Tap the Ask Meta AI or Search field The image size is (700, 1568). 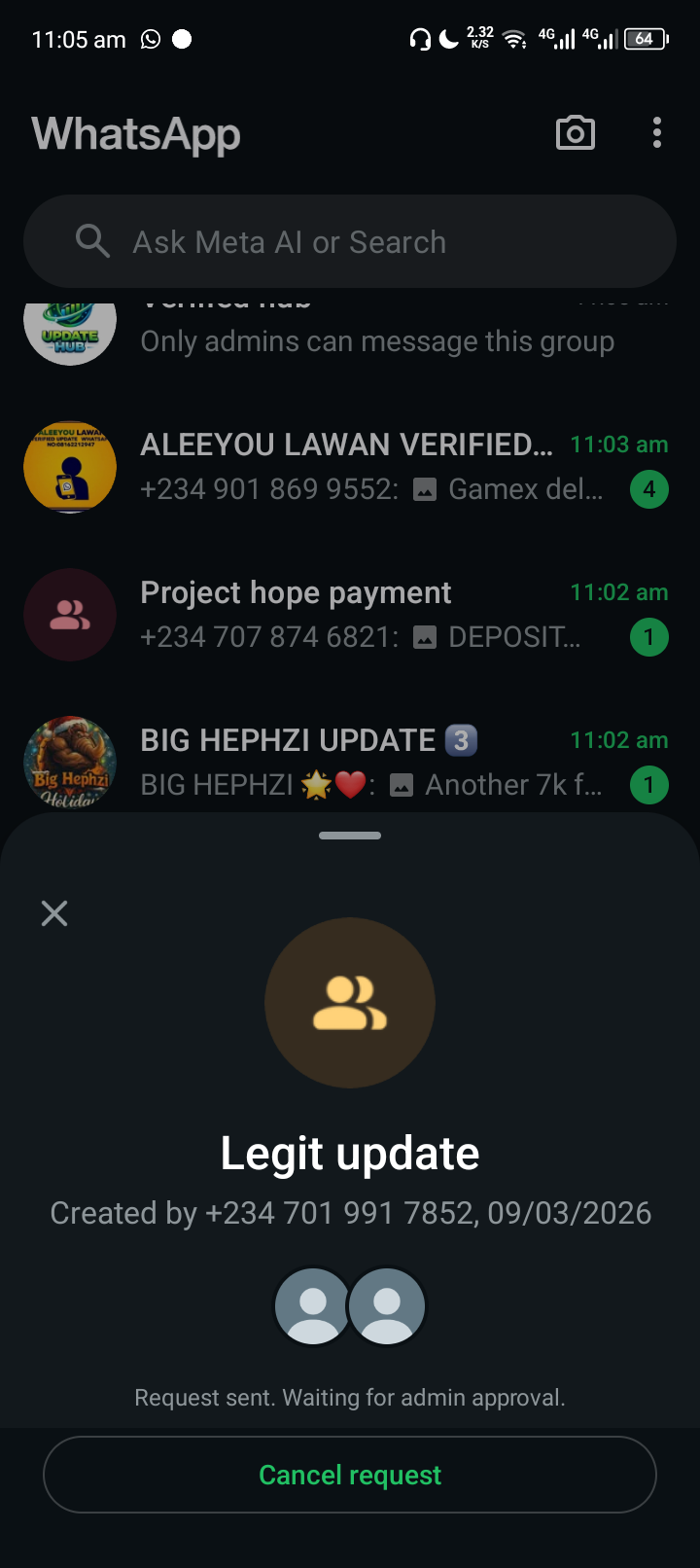[350, 242]
